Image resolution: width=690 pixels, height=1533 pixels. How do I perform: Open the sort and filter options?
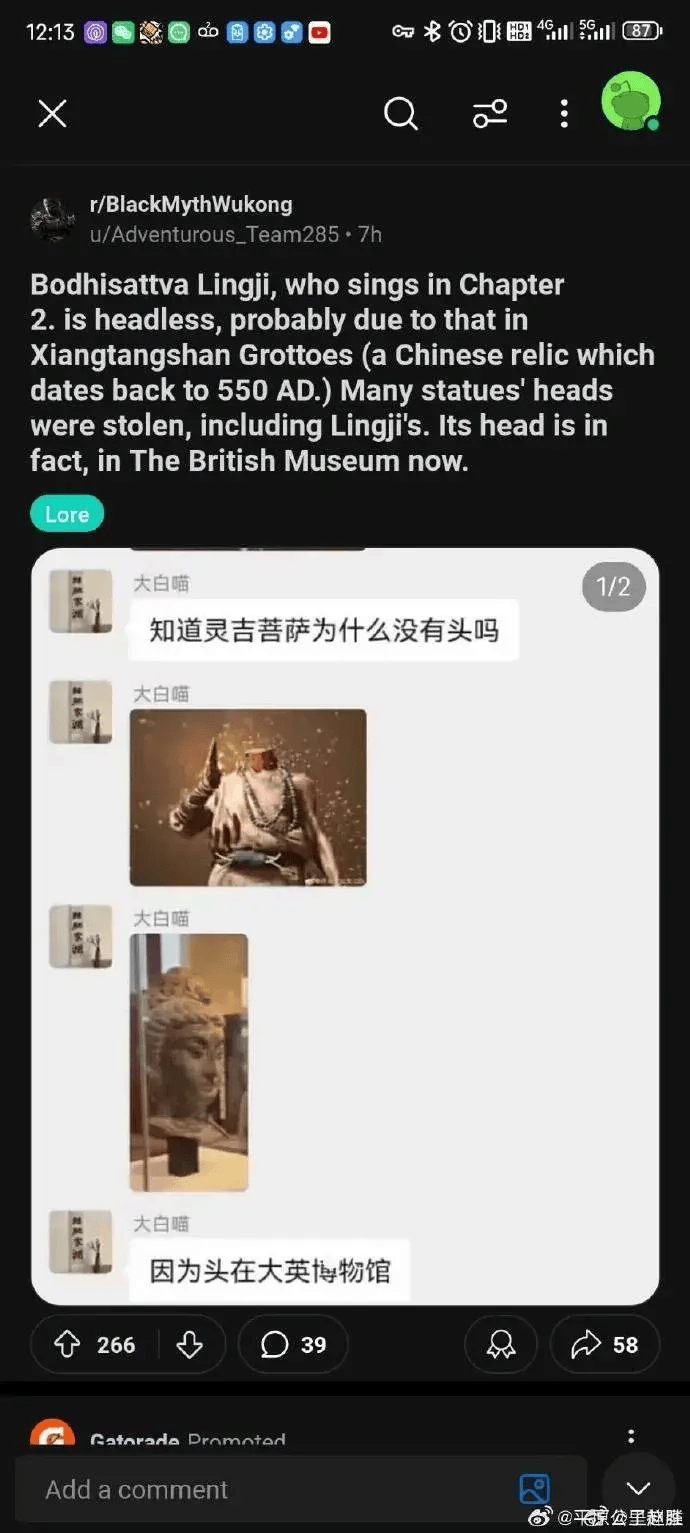click(490, 114)
